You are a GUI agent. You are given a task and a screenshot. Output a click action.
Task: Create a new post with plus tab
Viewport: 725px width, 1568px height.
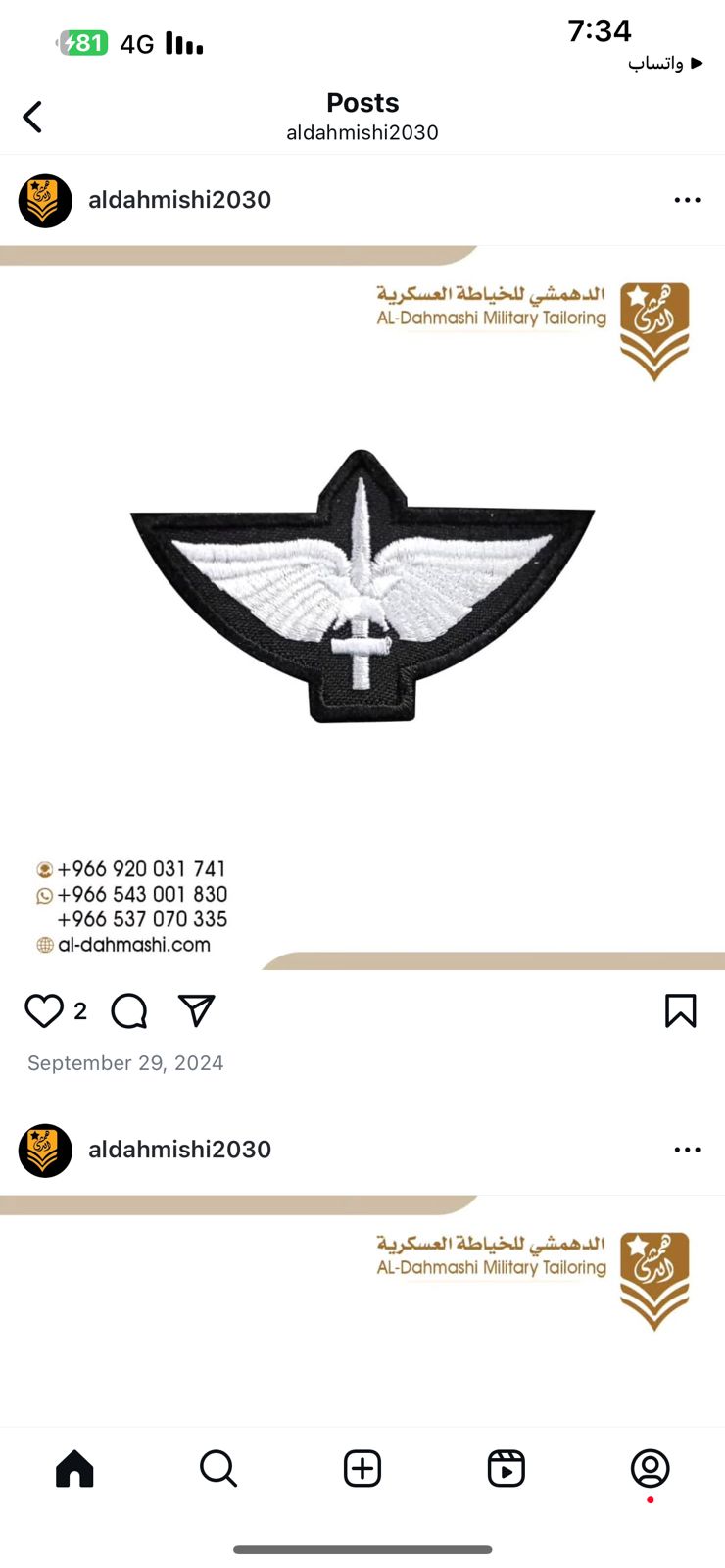pyautogui.click(x=362, y=1468)
